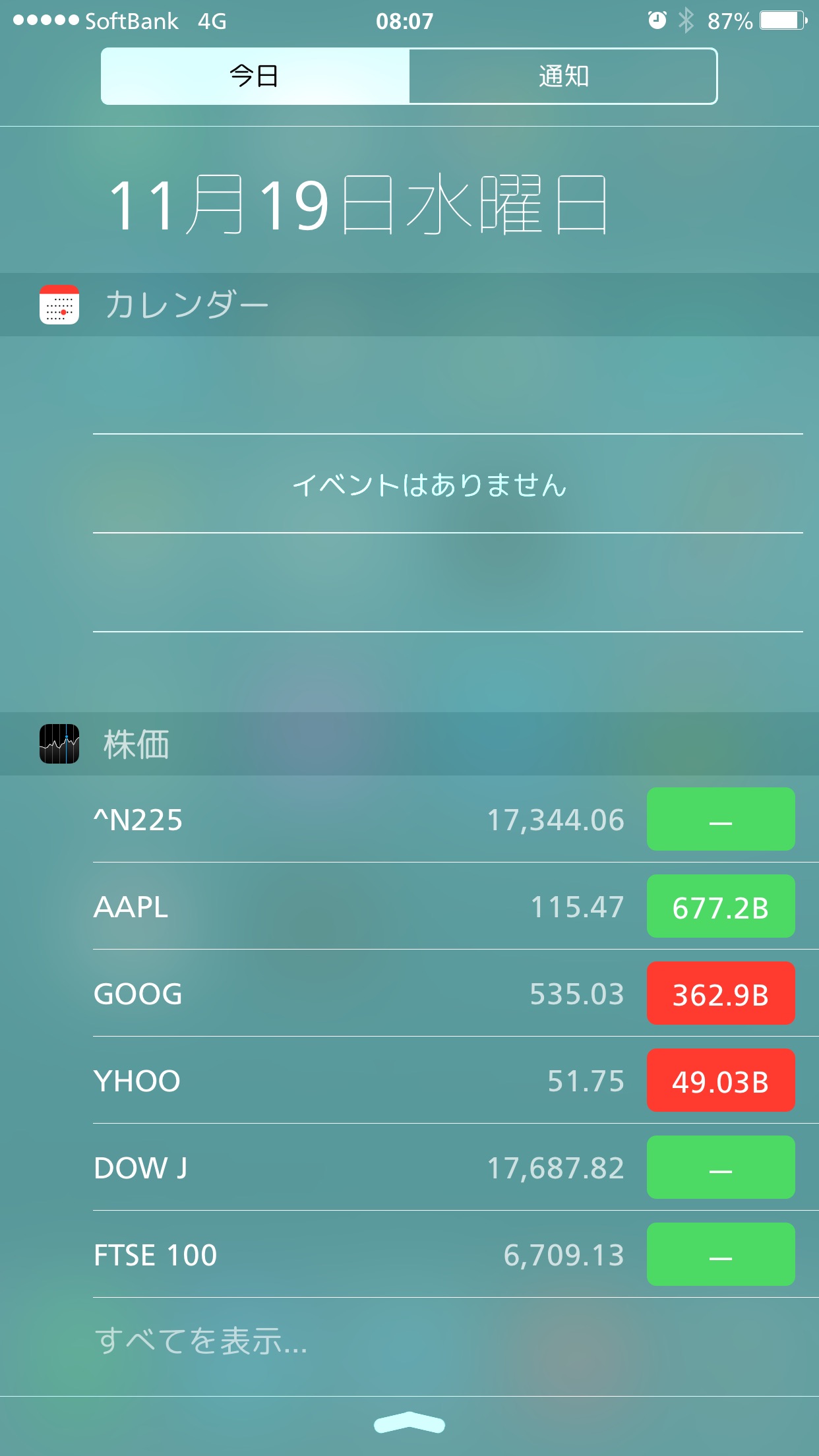Toggle the AAPL 677.2B value badge
Image resolution: width=819 pixels, height=1456 pixels.
[721, 907]
